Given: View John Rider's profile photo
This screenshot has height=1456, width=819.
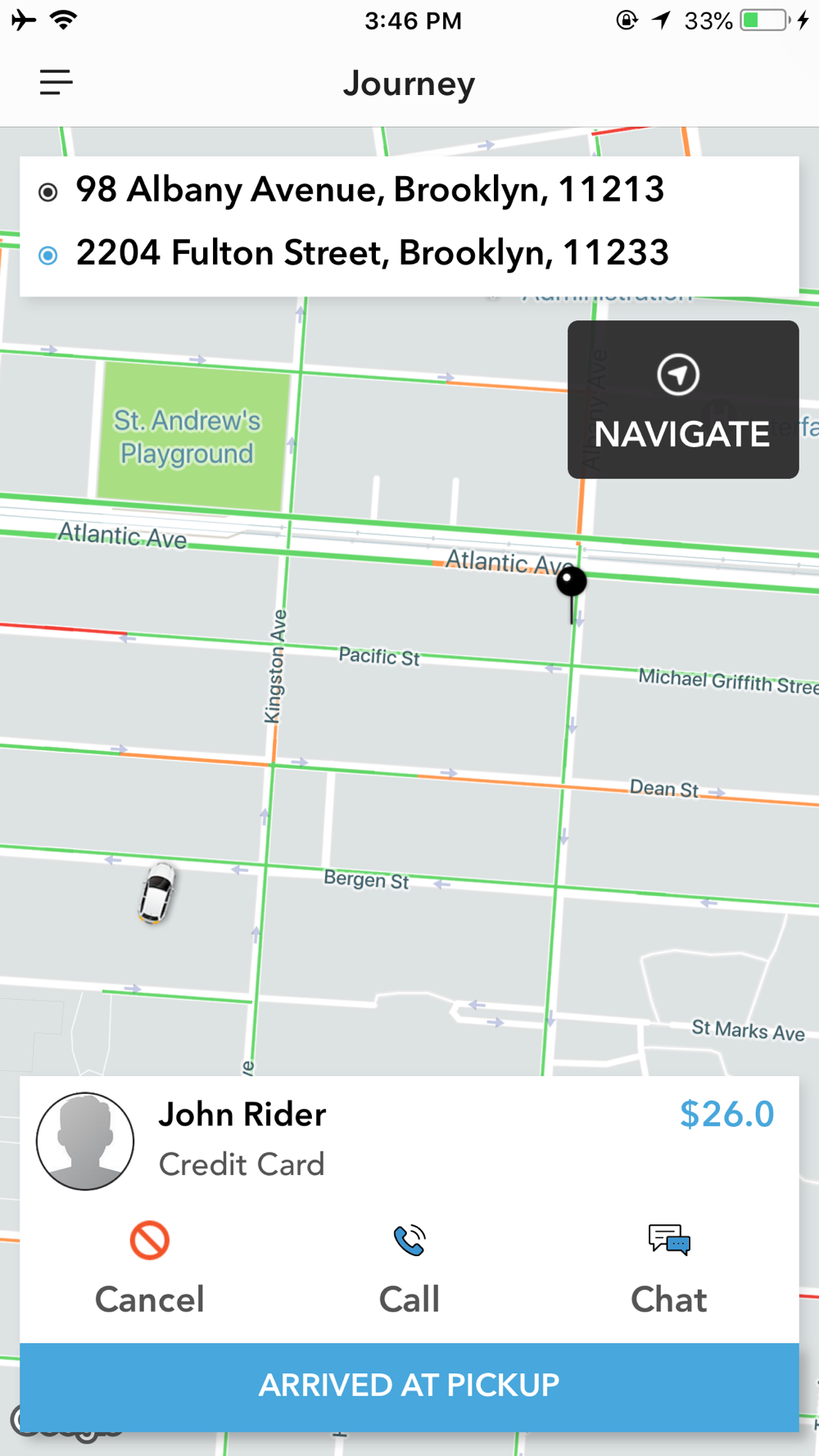Looking at the screenshot, I should click(x=85, y=1141).
